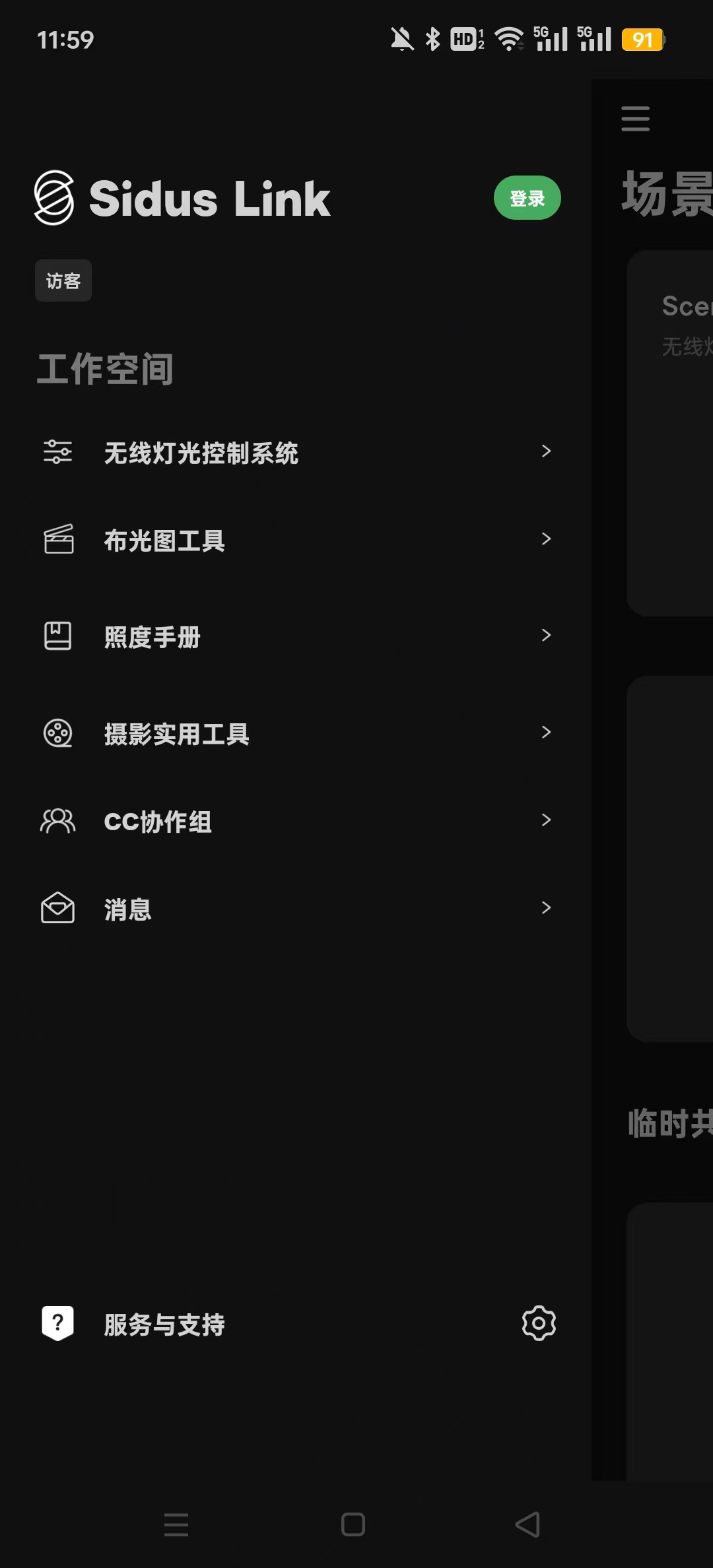Open CC协作组
Viewport: 713px width, 1568px height.
[297, 821]
